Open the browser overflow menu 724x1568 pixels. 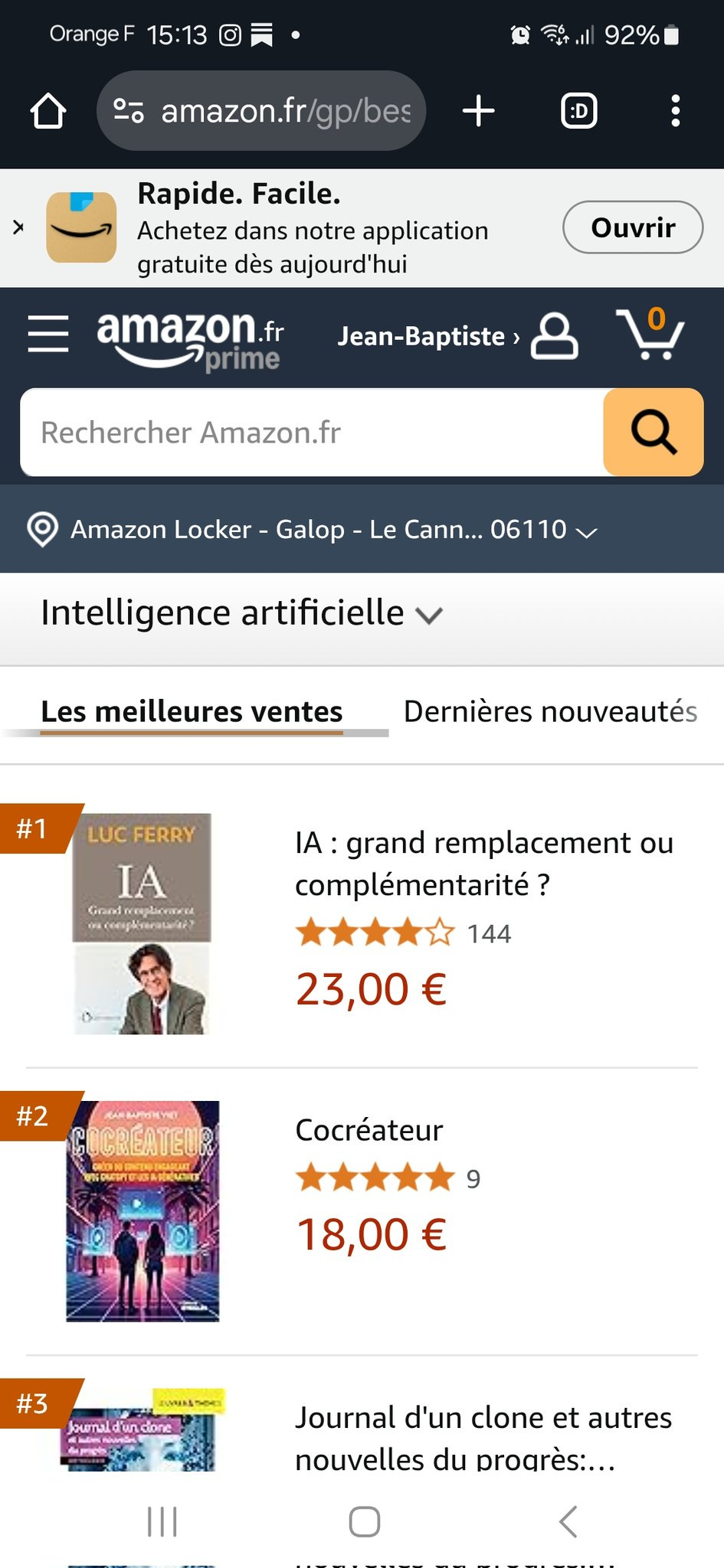coord(675,111)
